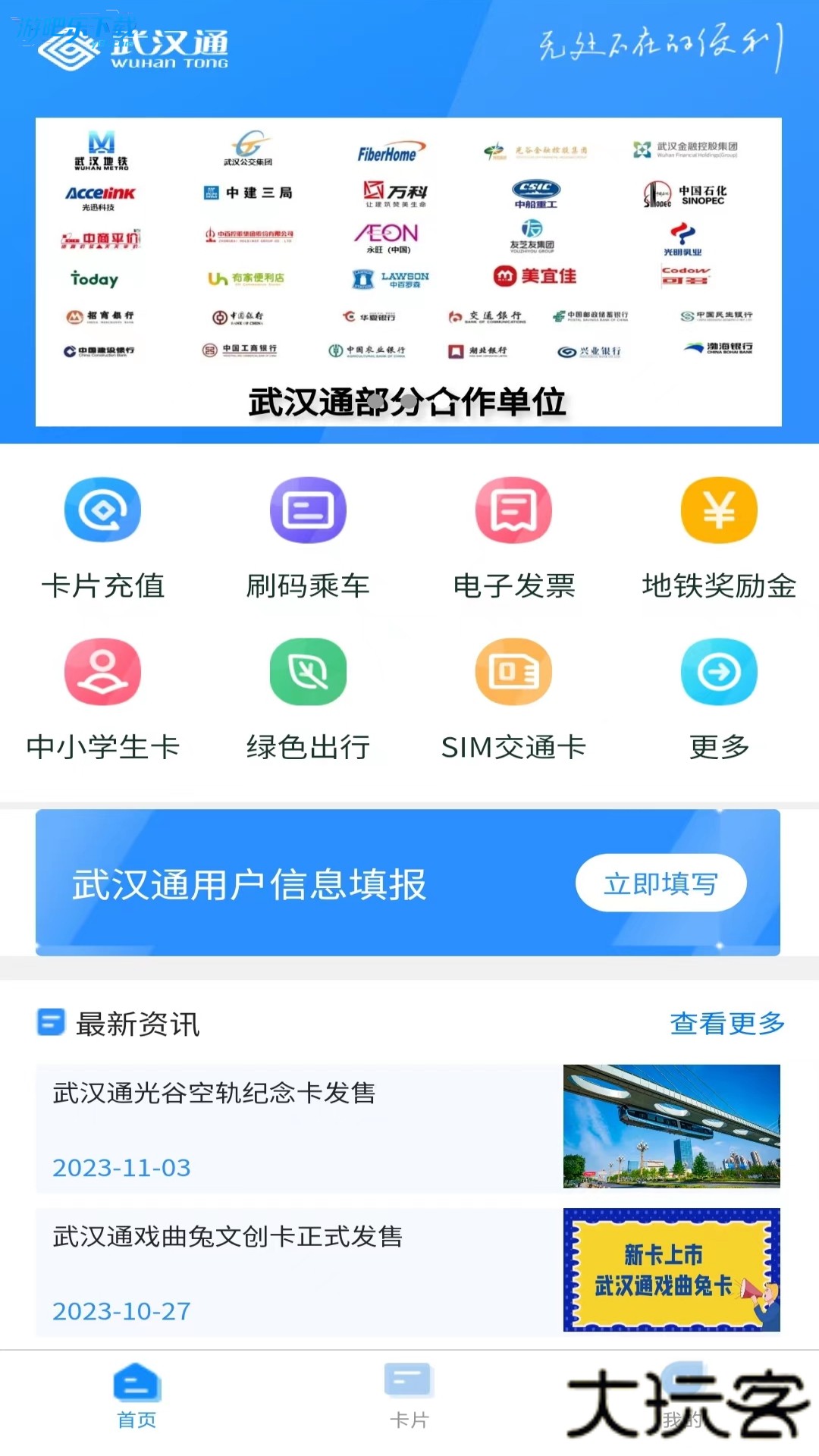Image resolution: width=819 pixels, height=1456 pixels.
Task: Select the 绿色出行 green travel icon
Action: click(x=308, y=673)
